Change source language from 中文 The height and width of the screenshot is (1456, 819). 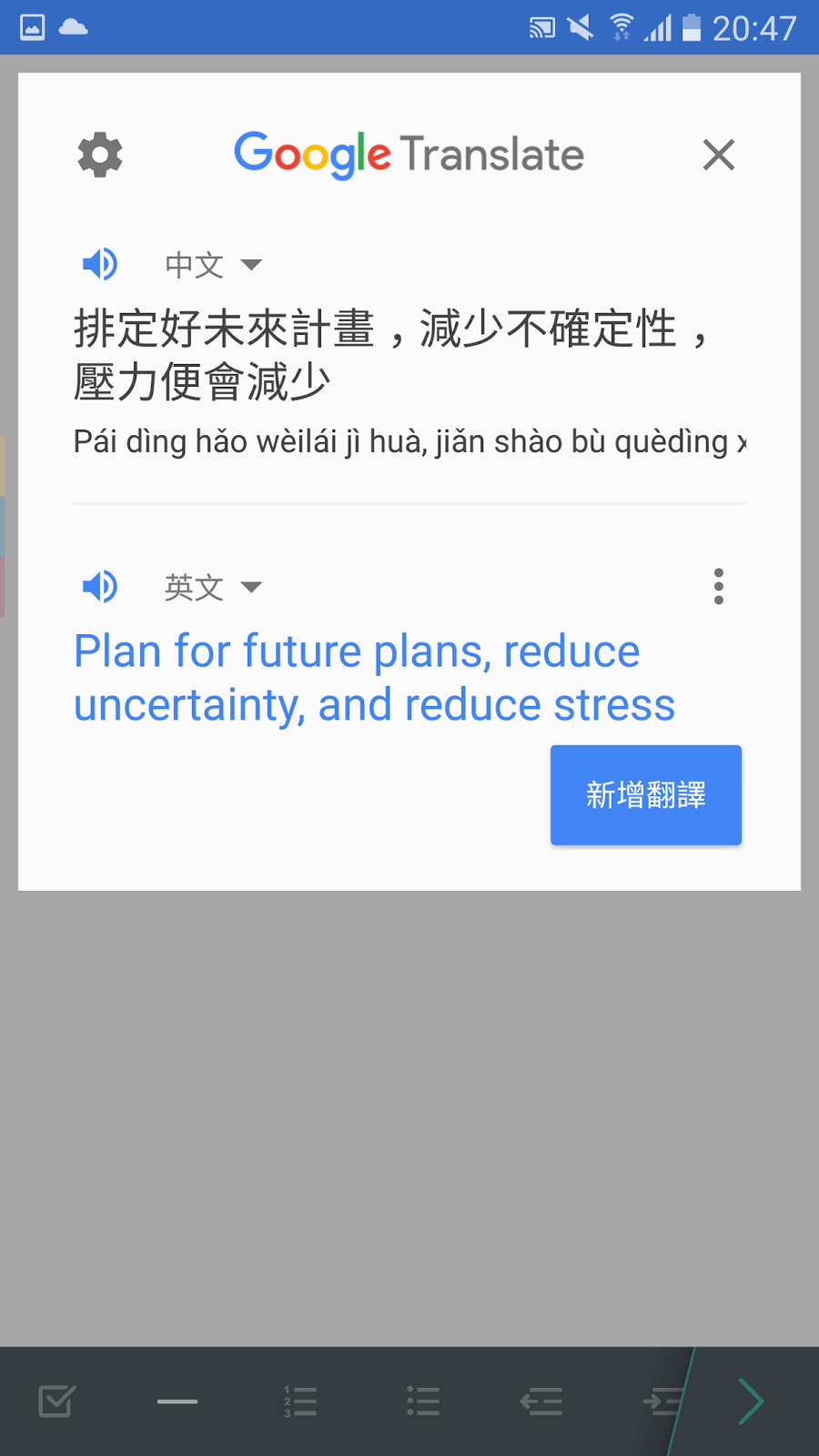tap(214, 266)
